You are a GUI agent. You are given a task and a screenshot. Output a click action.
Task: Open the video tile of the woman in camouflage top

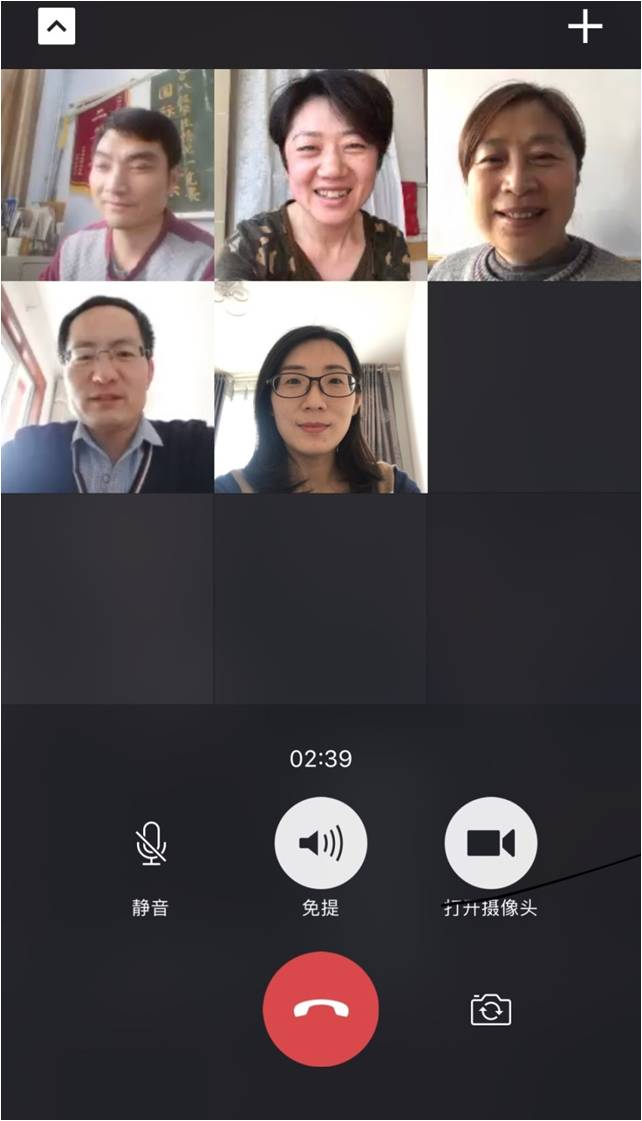321,175
